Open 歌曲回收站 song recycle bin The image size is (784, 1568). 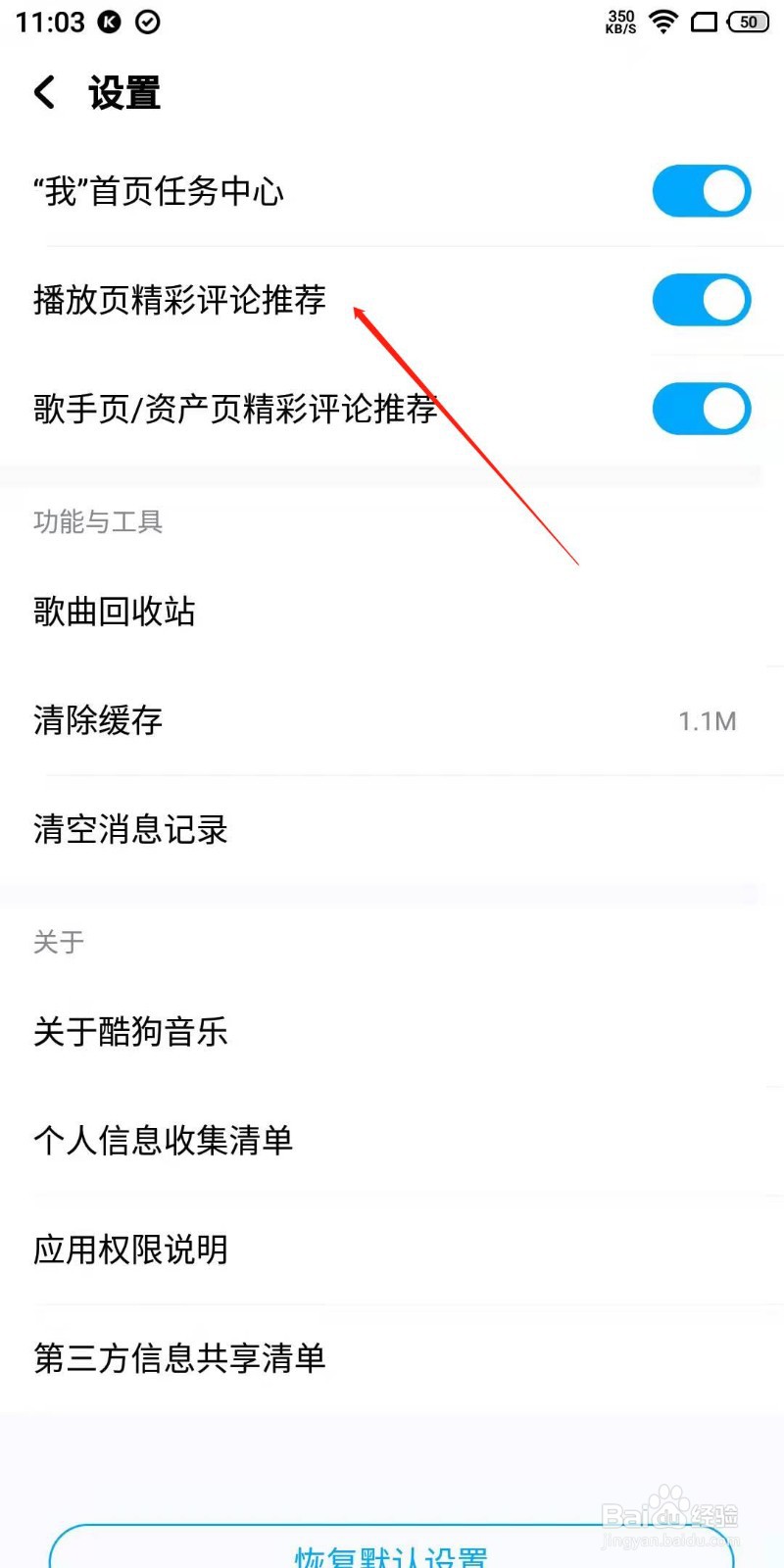pos(113,611)
